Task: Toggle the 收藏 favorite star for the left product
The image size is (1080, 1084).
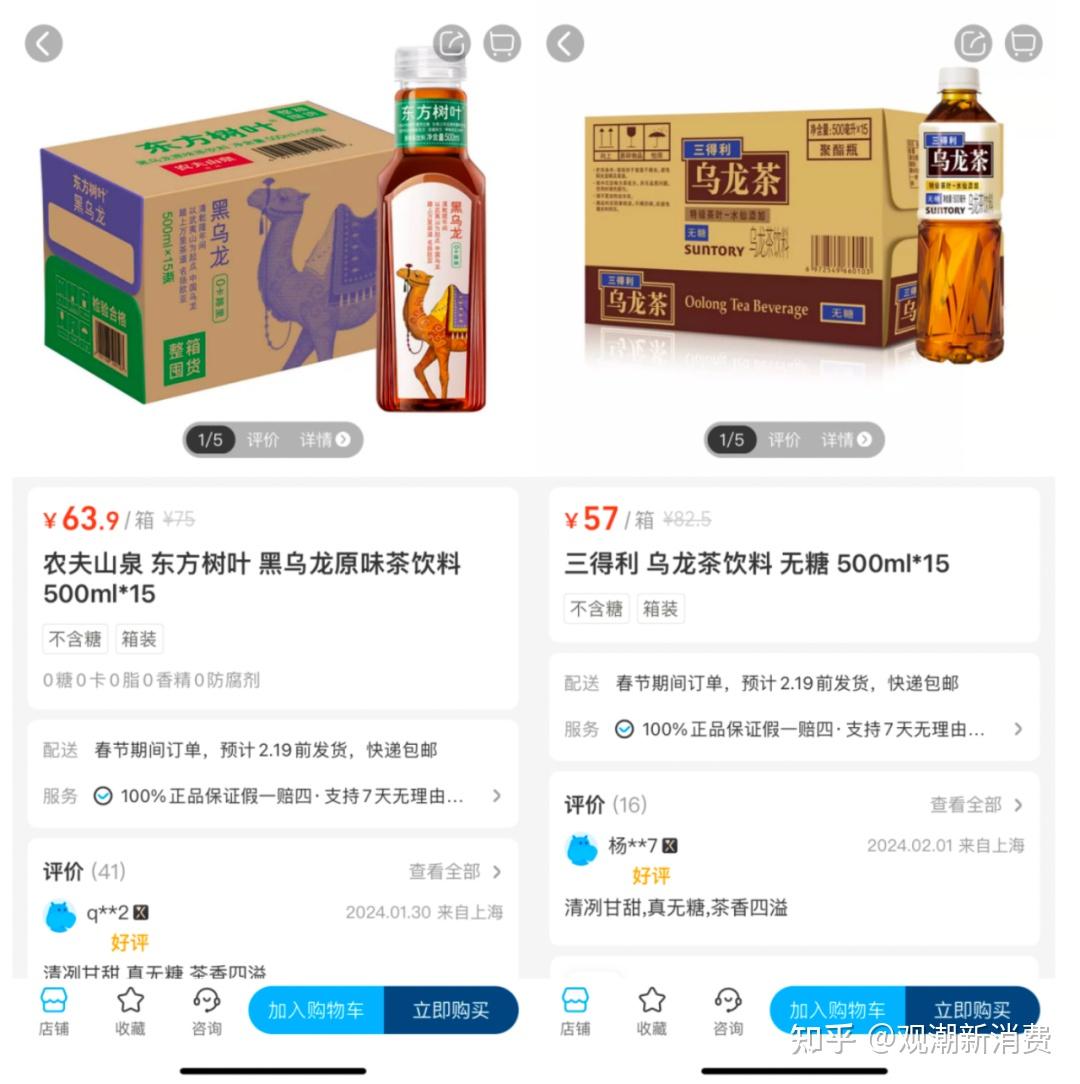Action: coord(129,1010)
